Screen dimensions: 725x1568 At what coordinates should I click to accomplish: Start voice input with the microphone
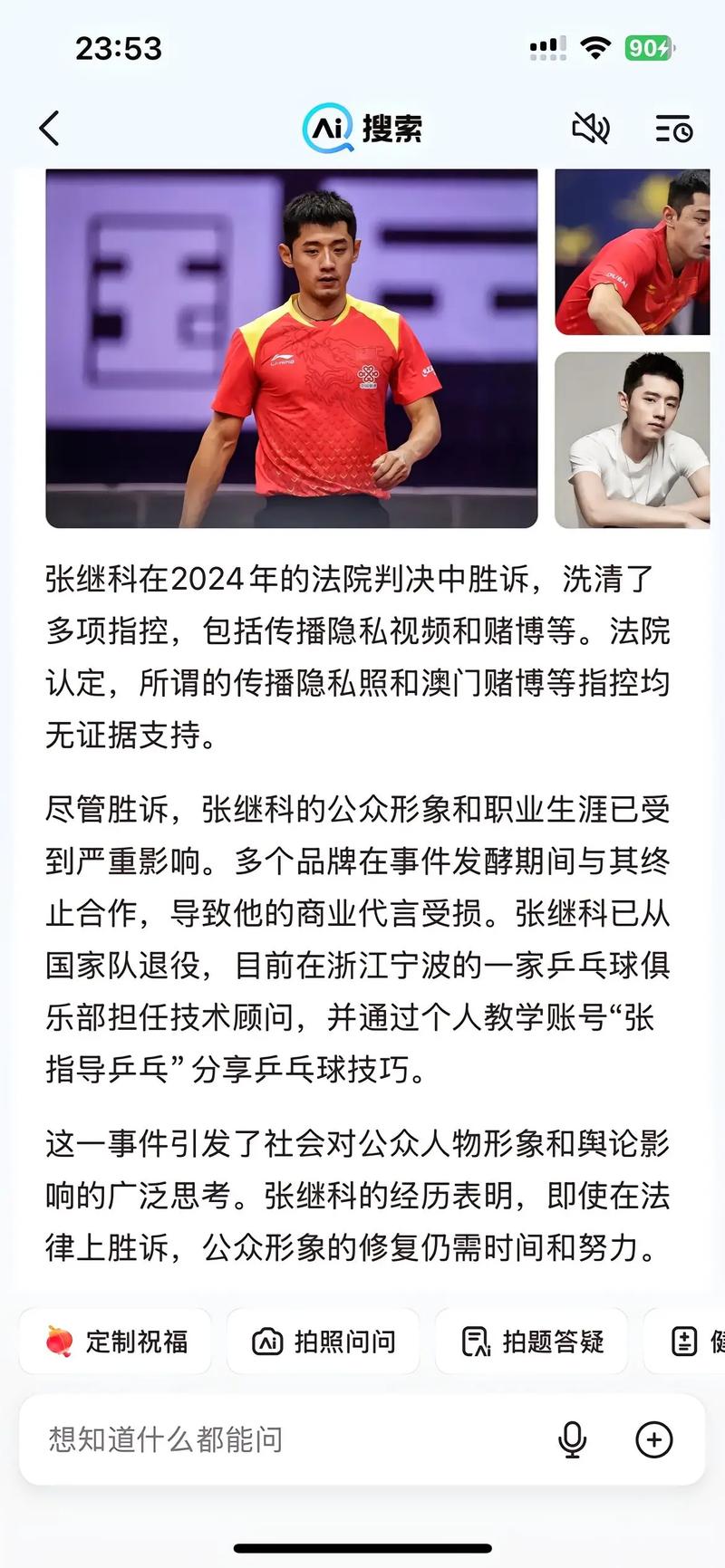[572, 1438]
